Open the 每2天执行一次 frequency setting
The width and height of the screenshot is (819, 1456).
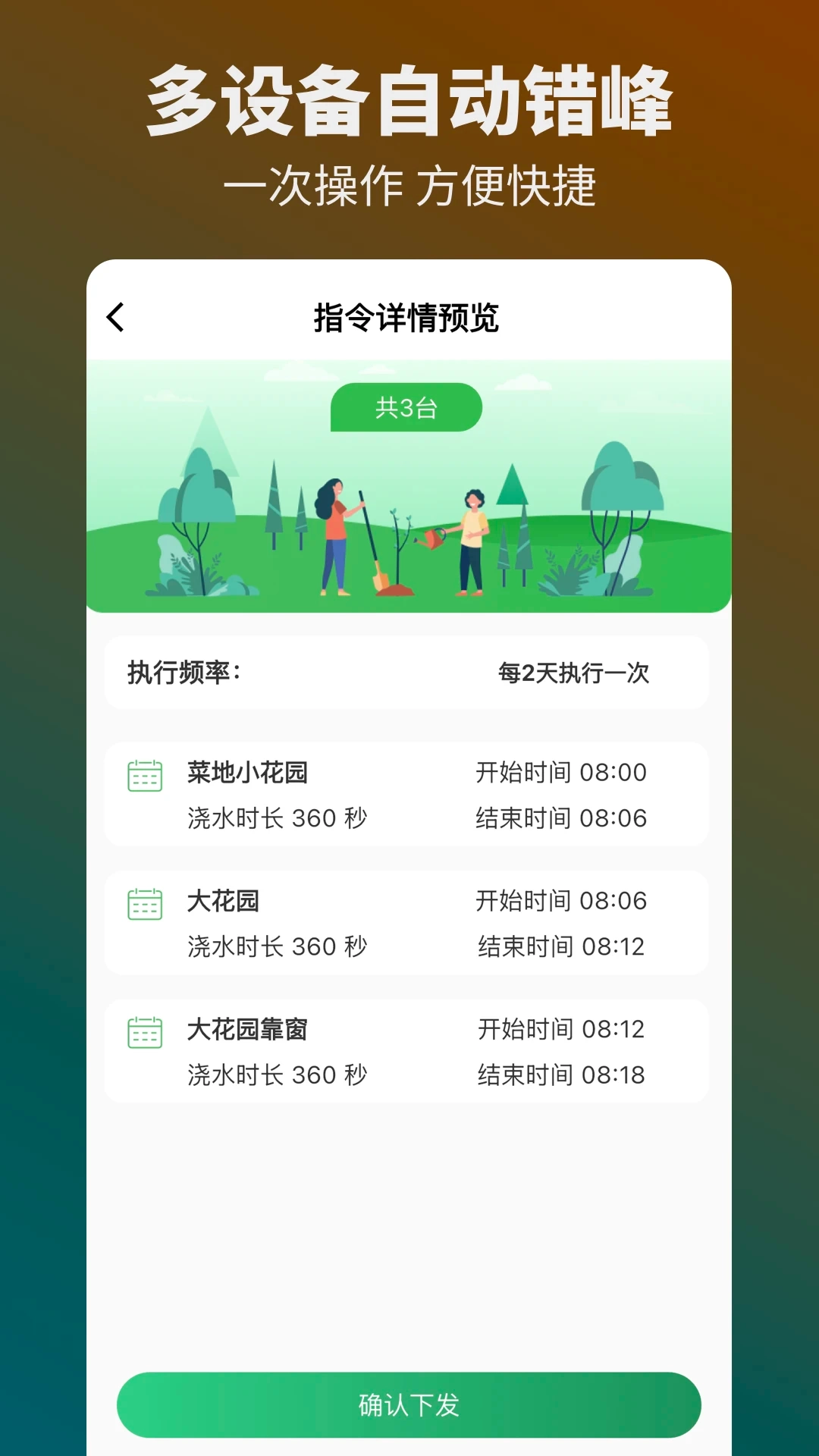[573, 673]
